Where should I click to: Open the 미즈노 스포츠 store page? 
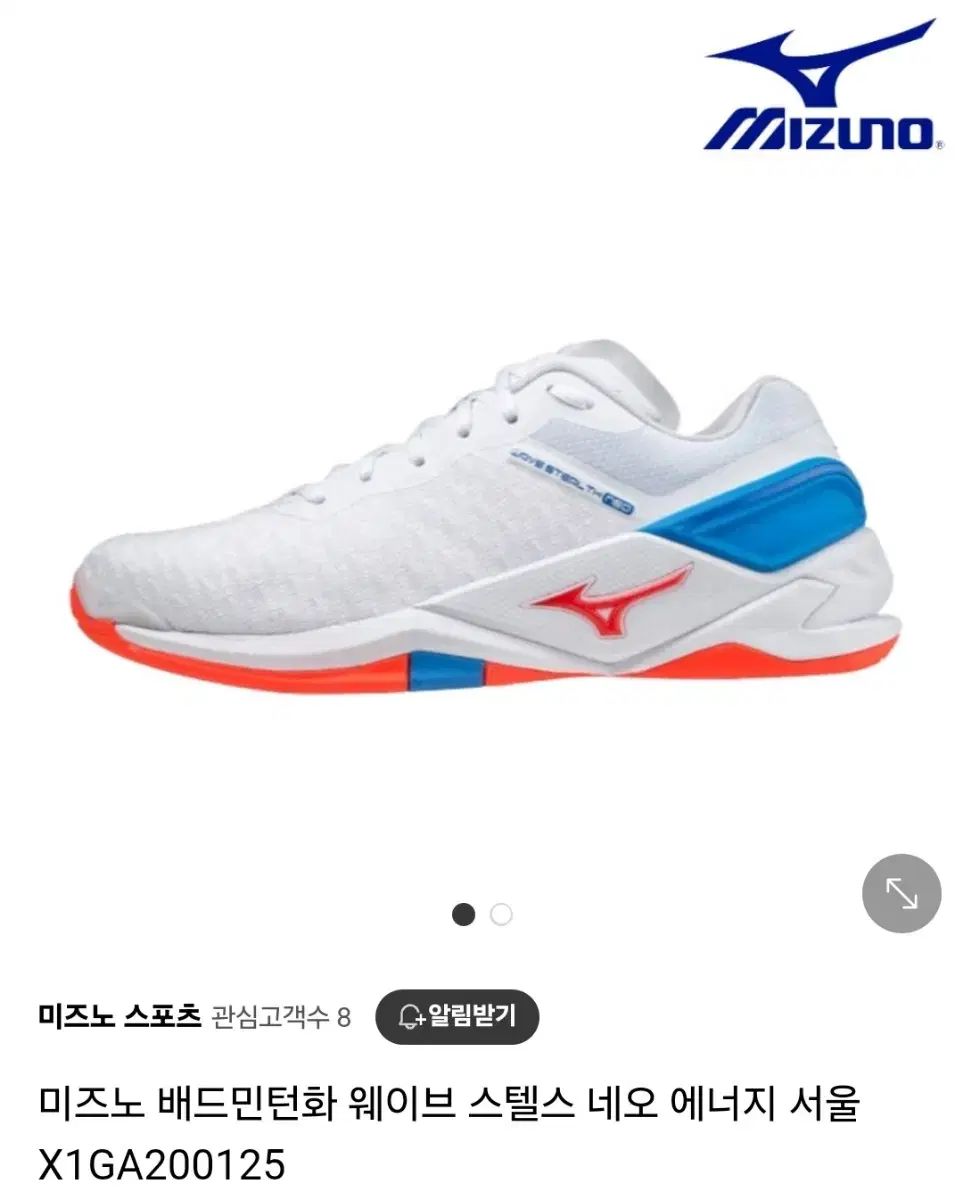120,1017
